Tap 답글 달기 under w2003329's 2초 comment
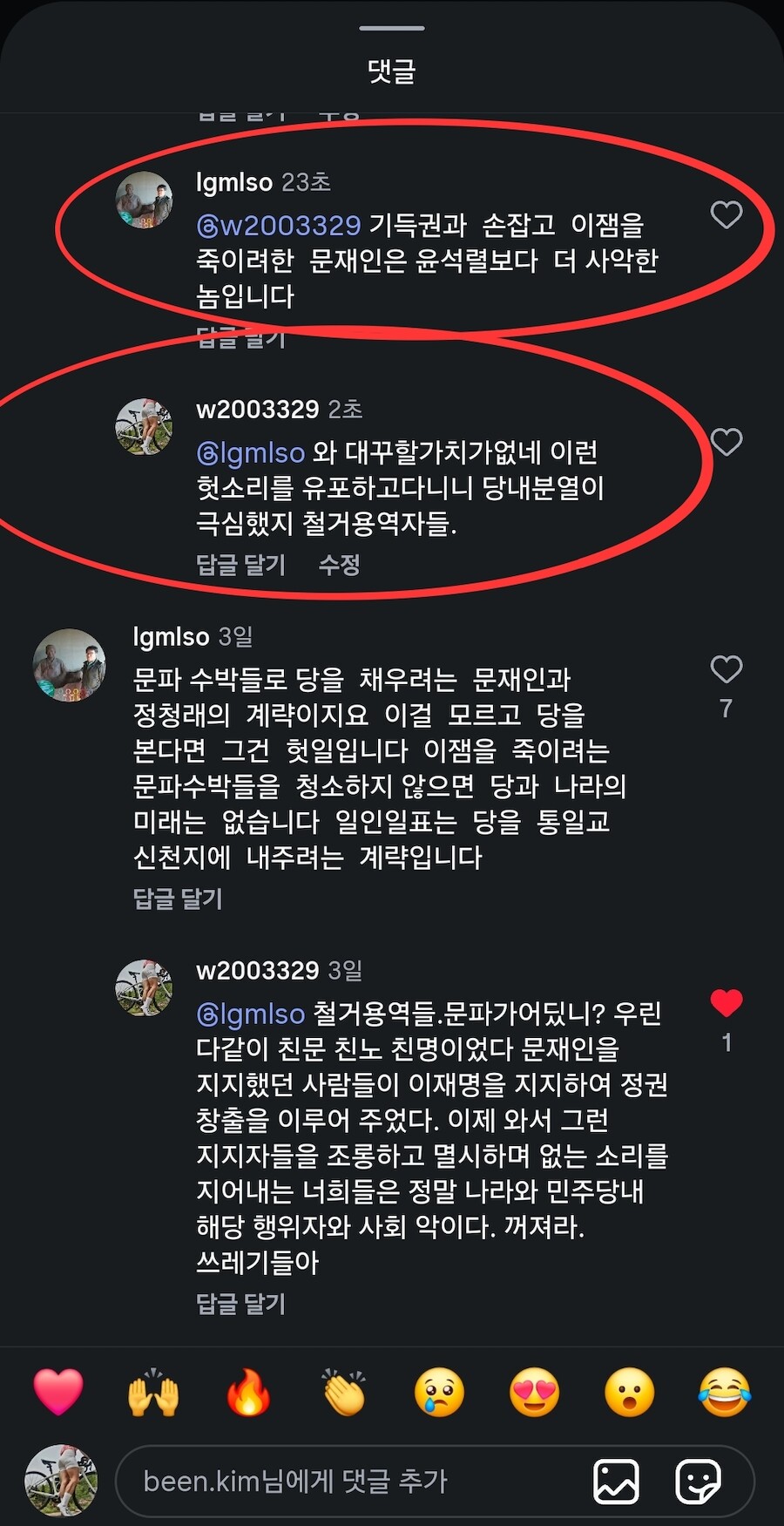 [x=240, y=565]
